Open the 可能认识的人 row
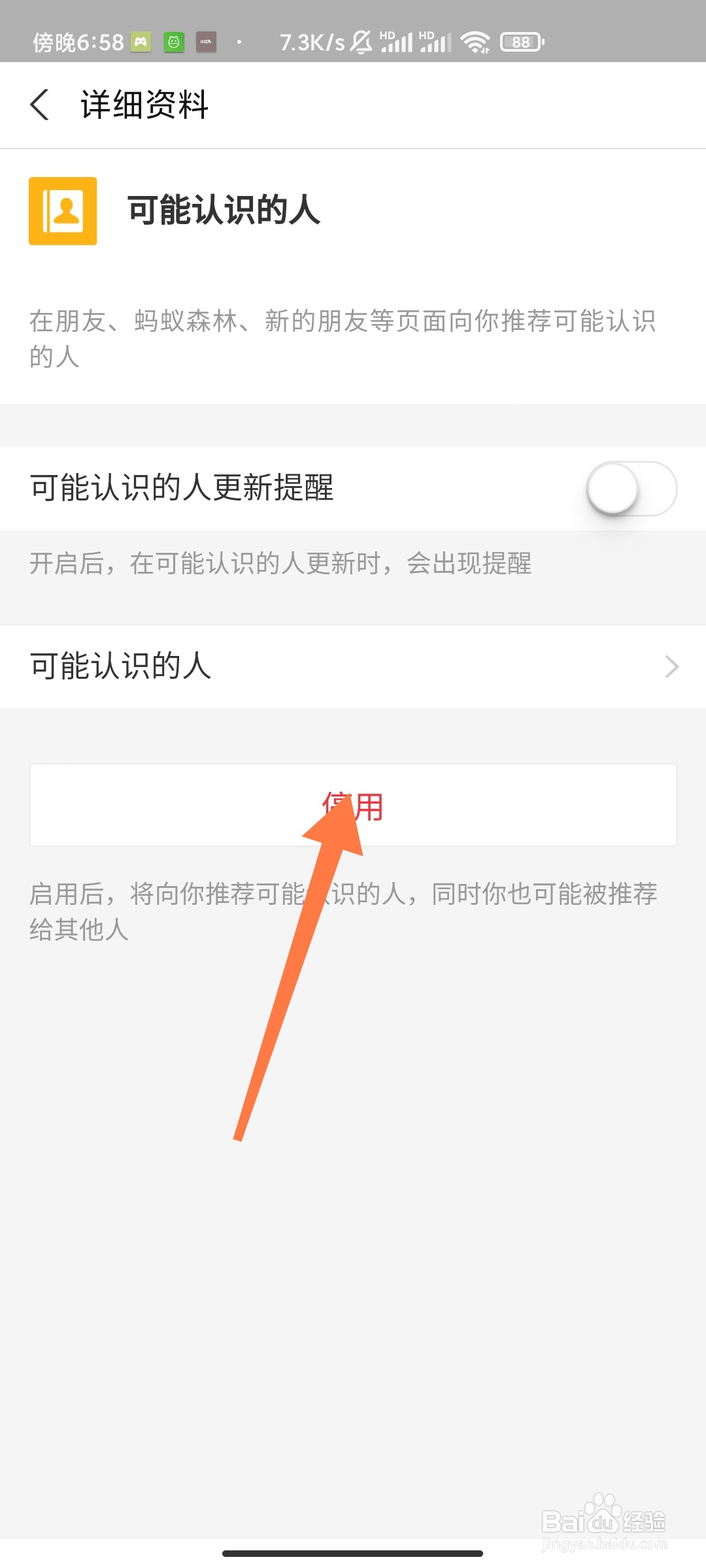The height and width of the screenshot is (1568, 706). (x=261, y=666)
